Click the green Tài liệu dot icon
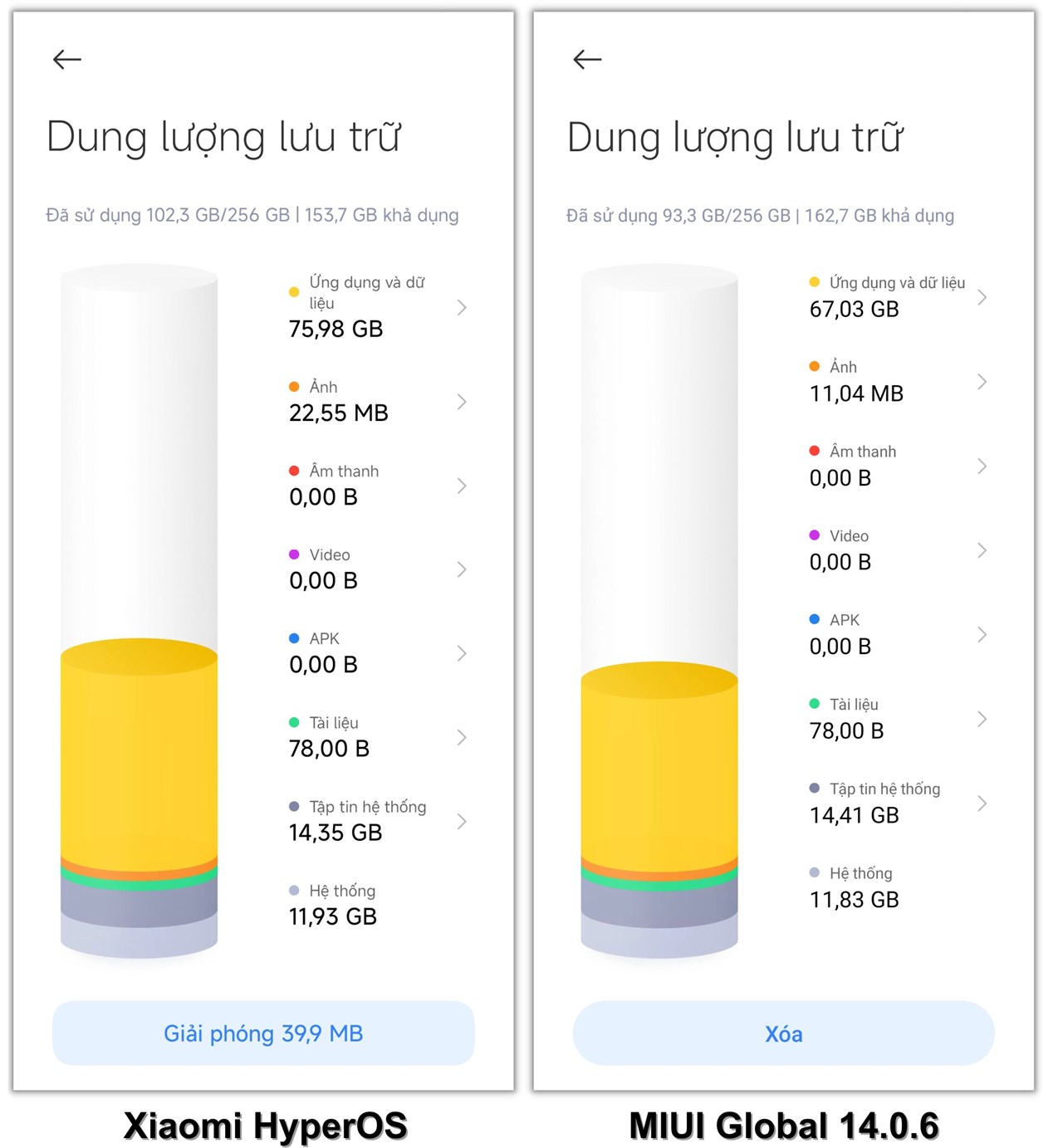 click(x=292, y=723)
